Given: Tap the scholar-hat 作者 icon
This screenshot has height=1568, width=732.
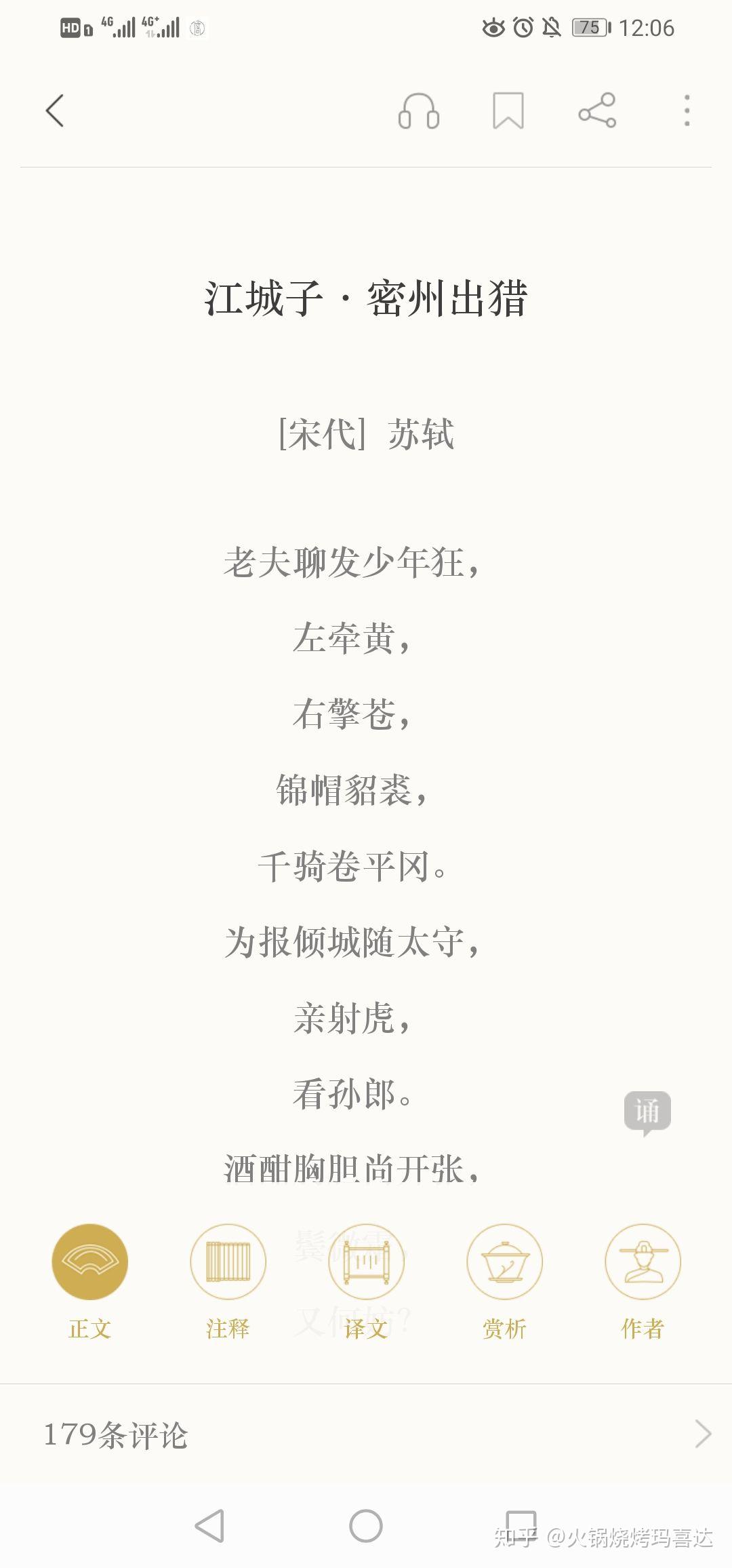Looking at the screenshot, I should [x=641, y=1261].
